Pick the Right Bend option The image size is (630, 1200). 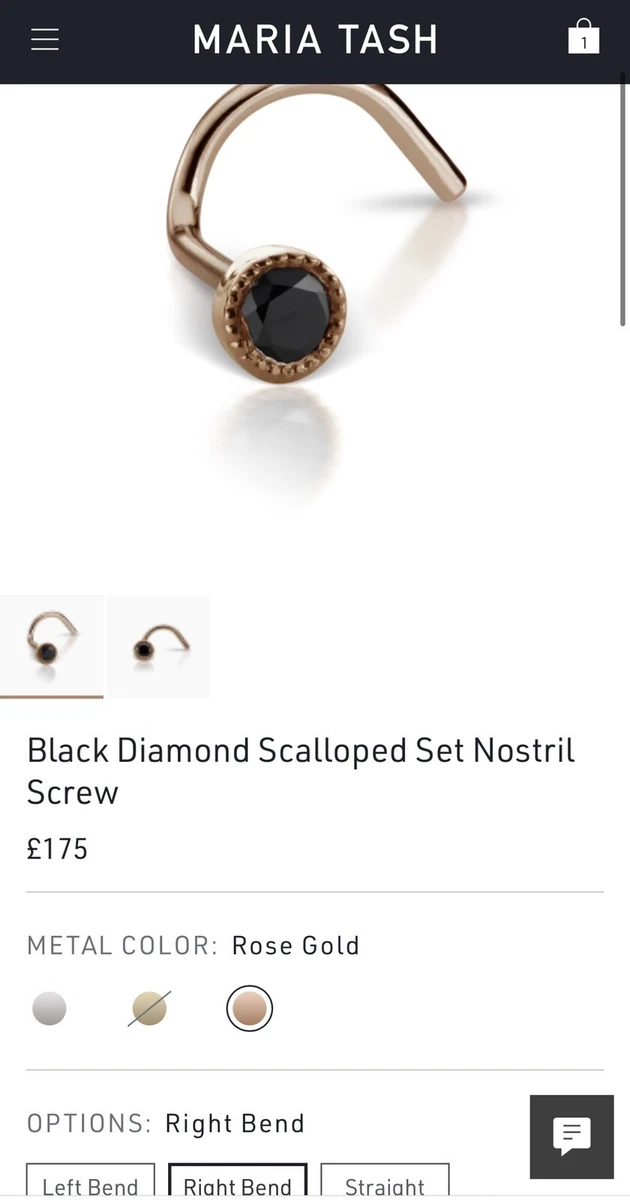[x=238, y=1181]
